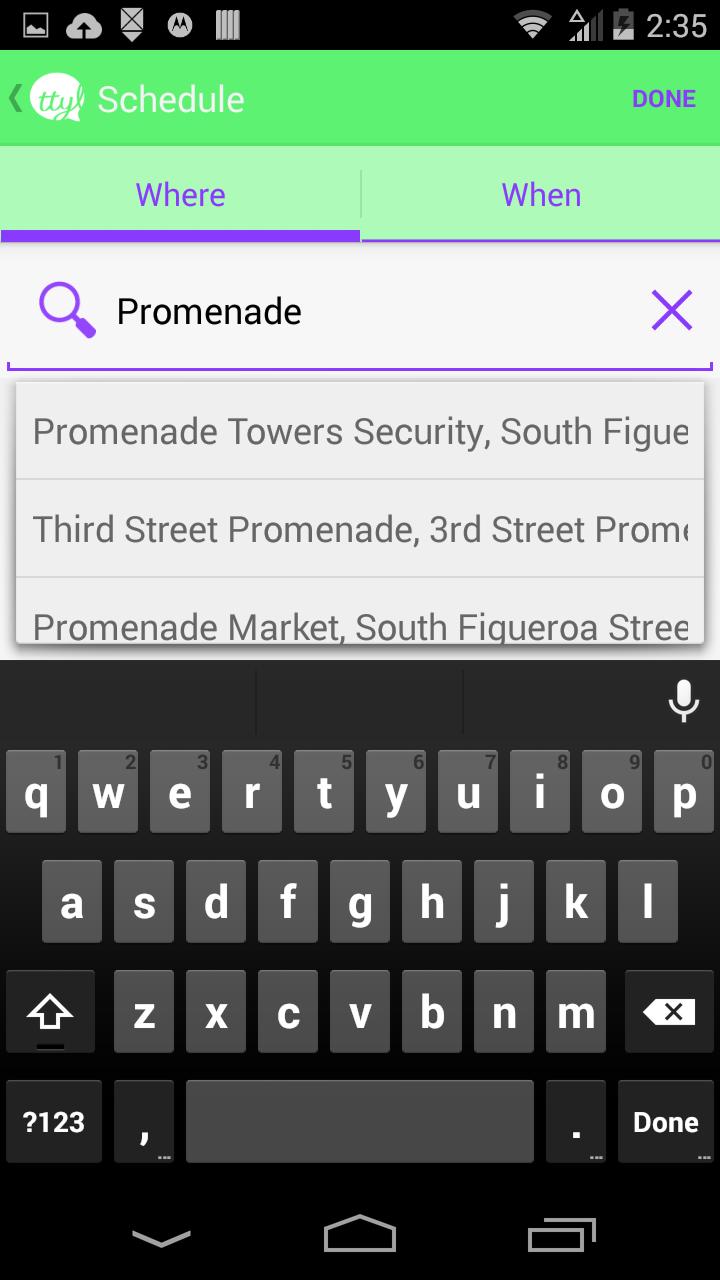
Task: Start voice input with the microphone
Action: (684, 700)
